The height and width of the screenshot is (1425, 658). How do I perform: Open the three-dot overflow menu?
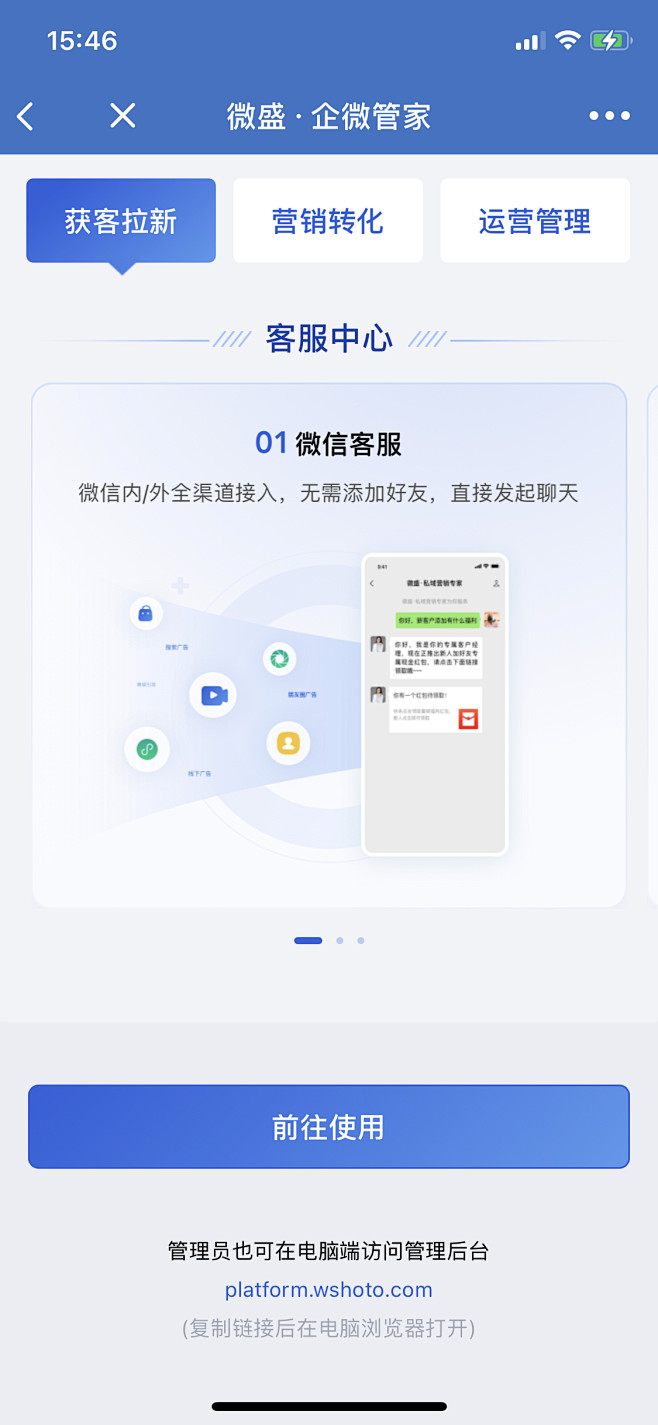point(609,116)
